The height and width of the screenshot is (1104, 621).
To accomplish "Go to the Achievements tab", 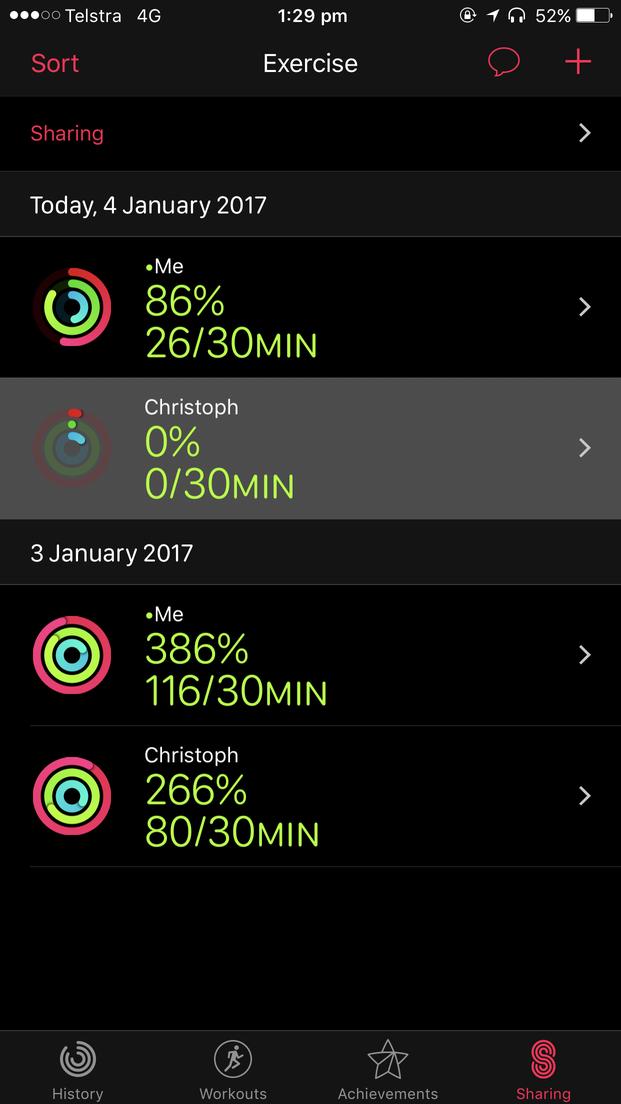I will (388, 1069).
